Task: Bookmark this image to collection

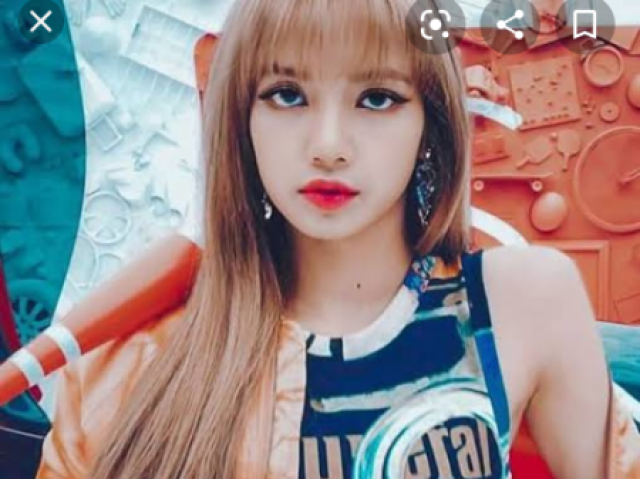Action: point(585,25)
